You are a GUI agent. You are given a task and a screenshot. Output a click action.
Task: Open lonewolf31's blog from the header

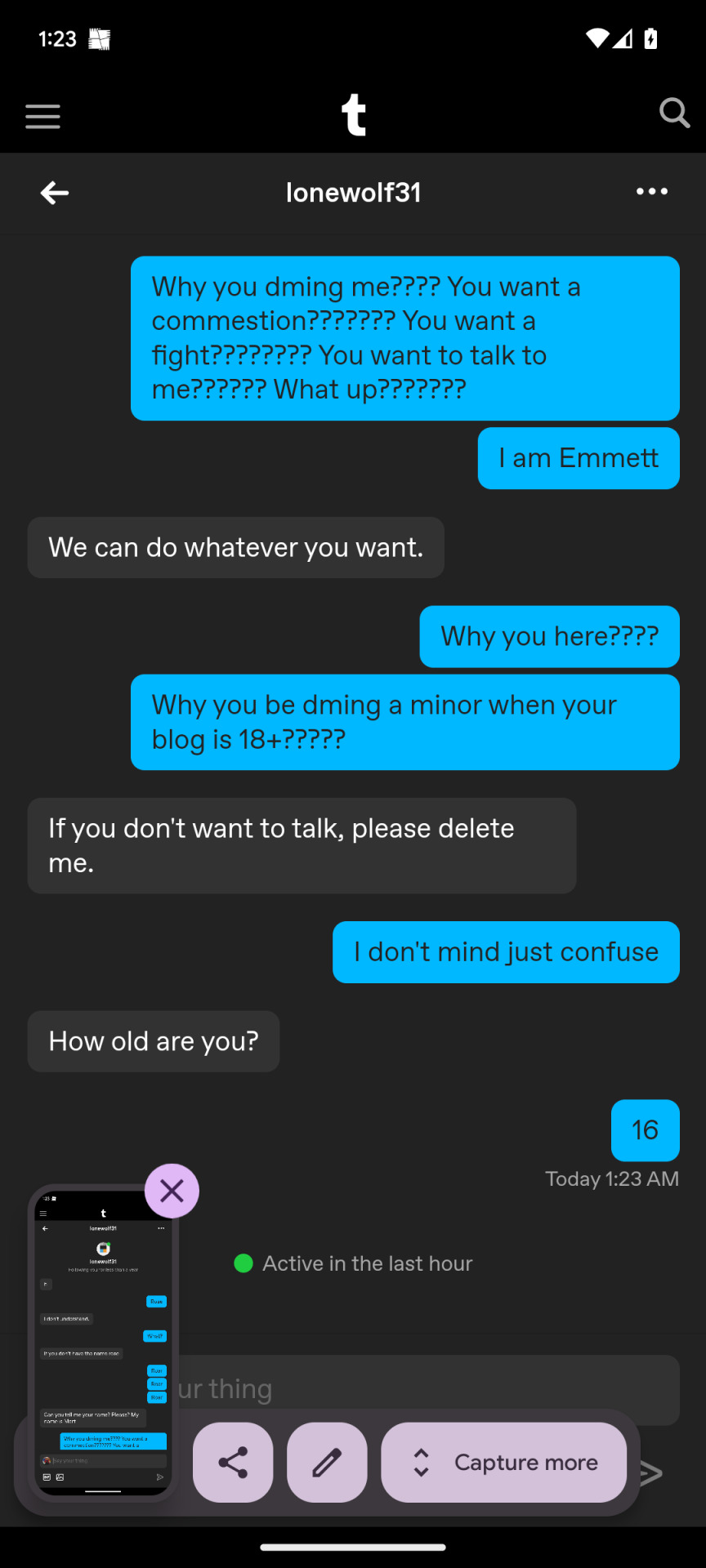[x=353, y=193]
